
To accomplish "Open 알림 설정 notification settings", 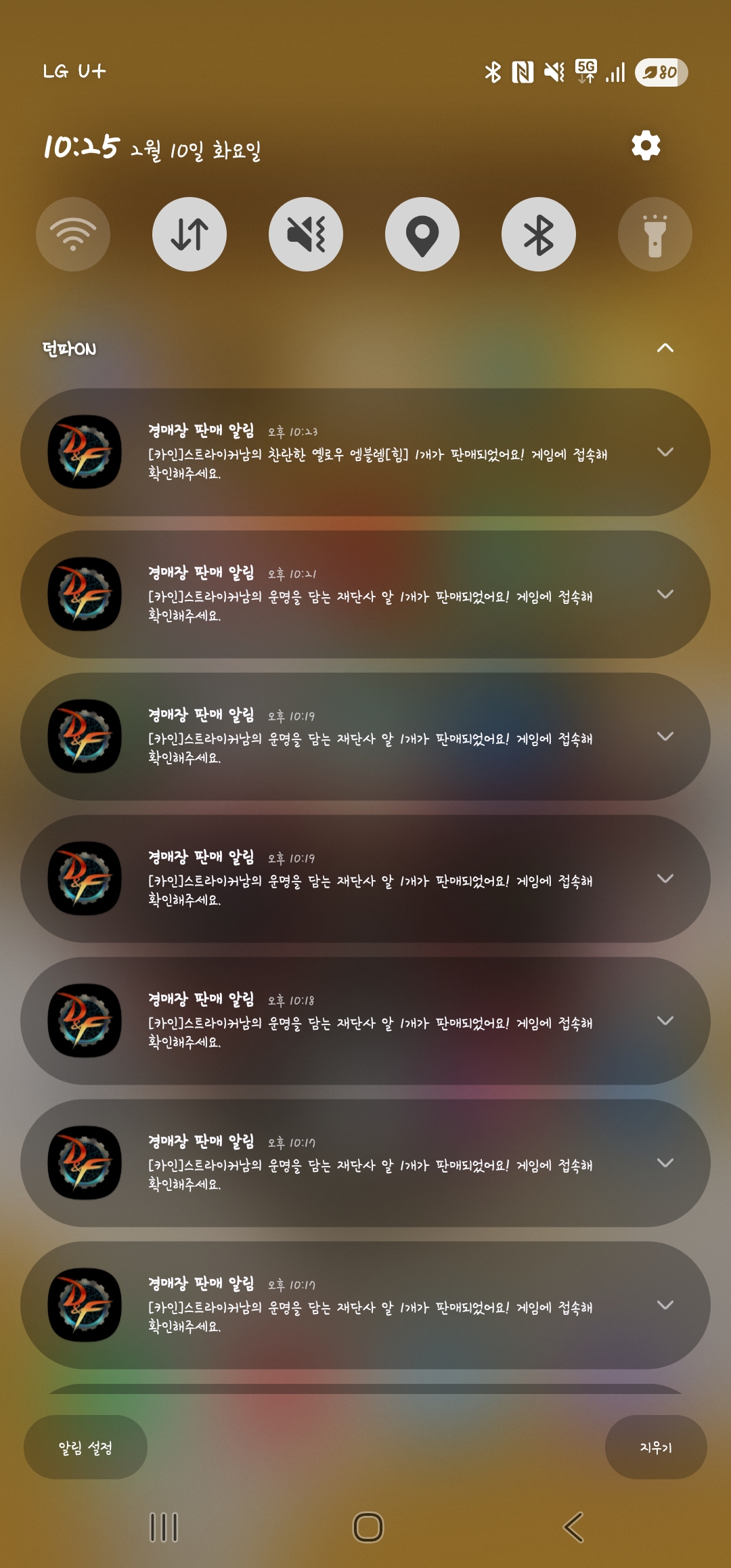I will [85, 1447].
